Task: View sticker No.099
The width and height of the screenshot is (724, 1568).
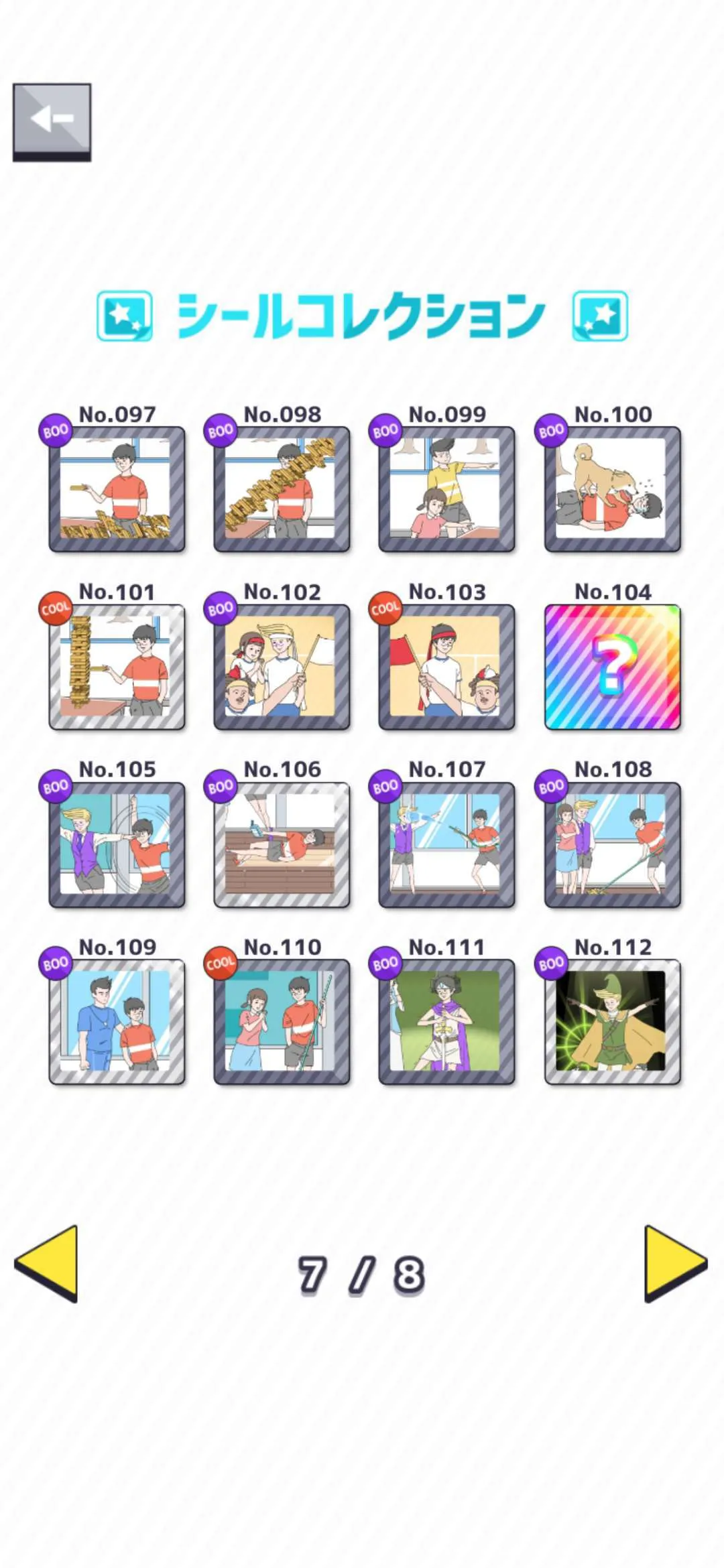Action: pos(446,489)
